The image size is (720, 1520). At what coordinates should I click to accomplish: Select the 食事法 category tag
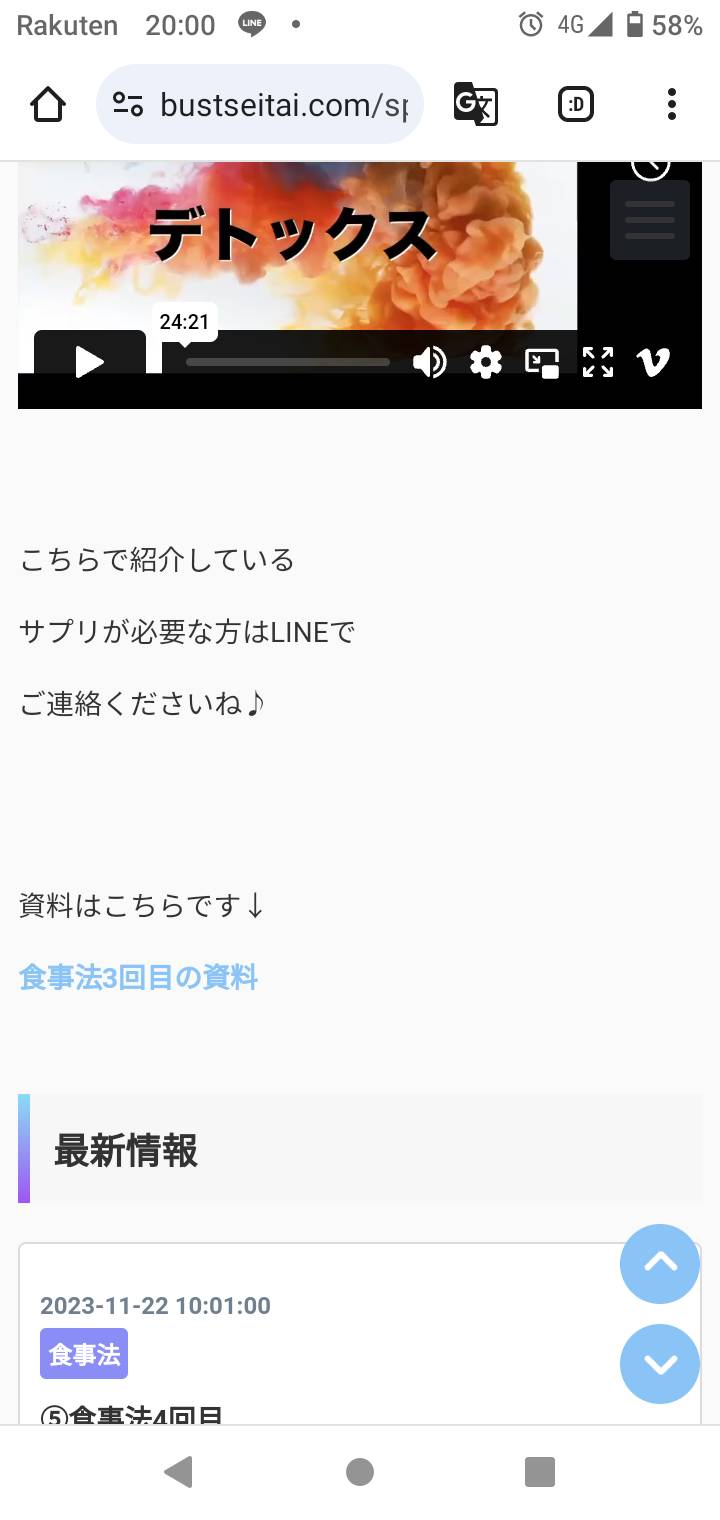(x=84, y=1354)
